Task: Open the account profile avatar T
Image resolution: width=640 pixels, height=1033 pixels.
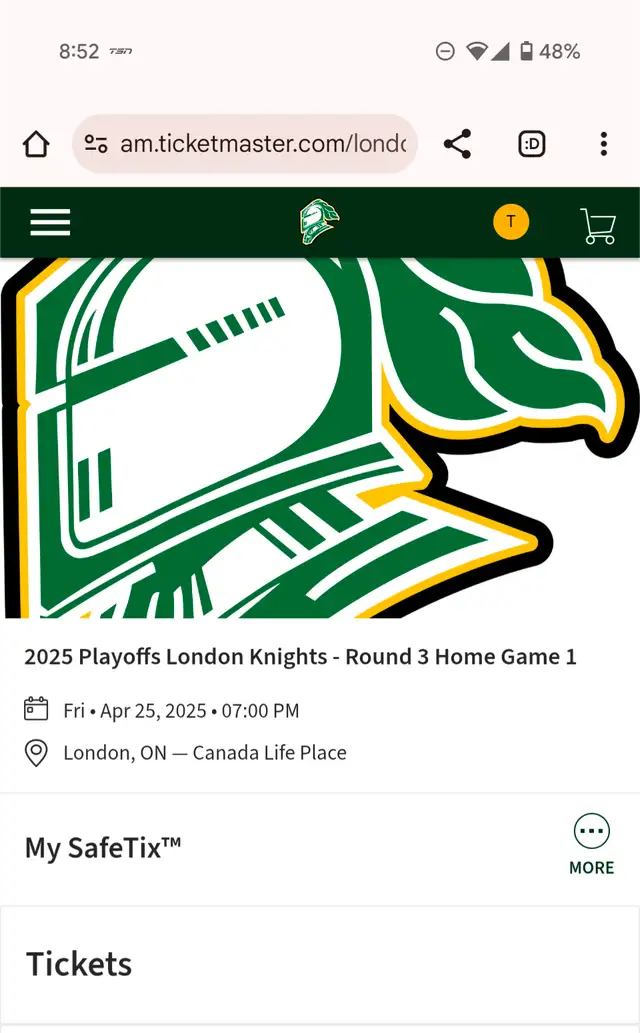Action: coord(511,222)
